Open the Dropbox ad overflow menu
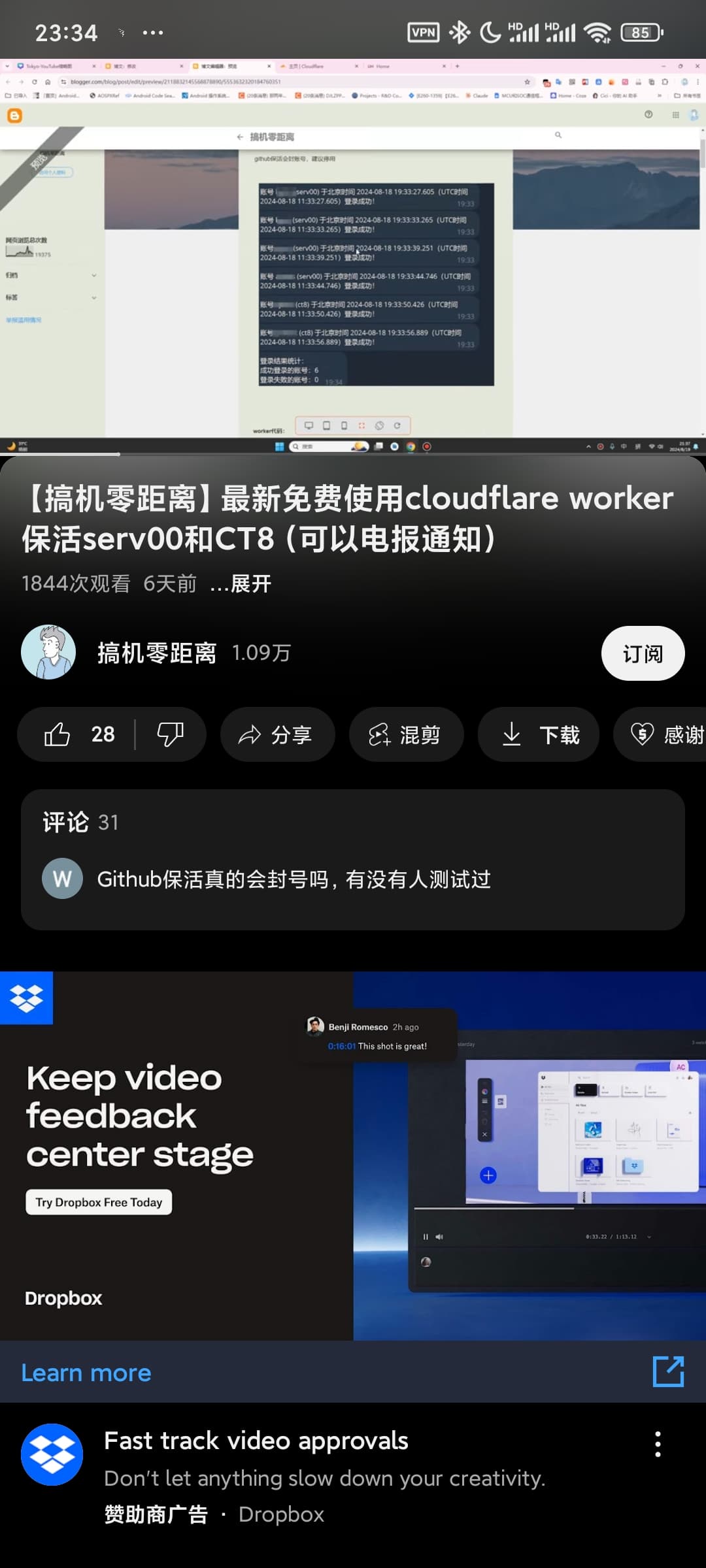The width and height of the screenshot is (706, 1568). pyautogui.click(x=658, y=1444)
